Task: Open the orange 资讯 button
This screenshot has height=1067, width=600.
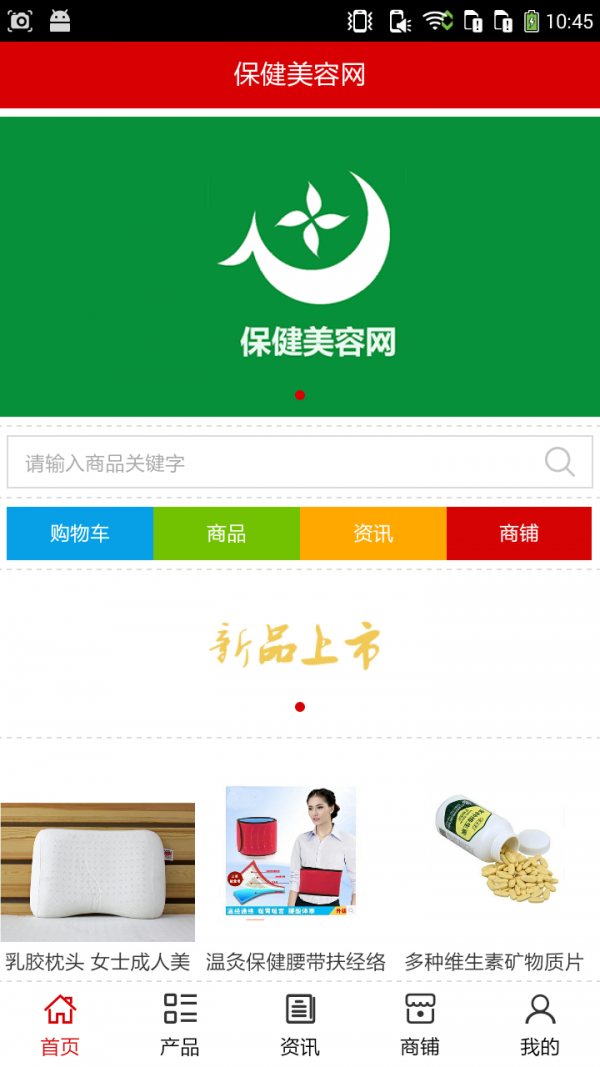Action: coord(373,533)
